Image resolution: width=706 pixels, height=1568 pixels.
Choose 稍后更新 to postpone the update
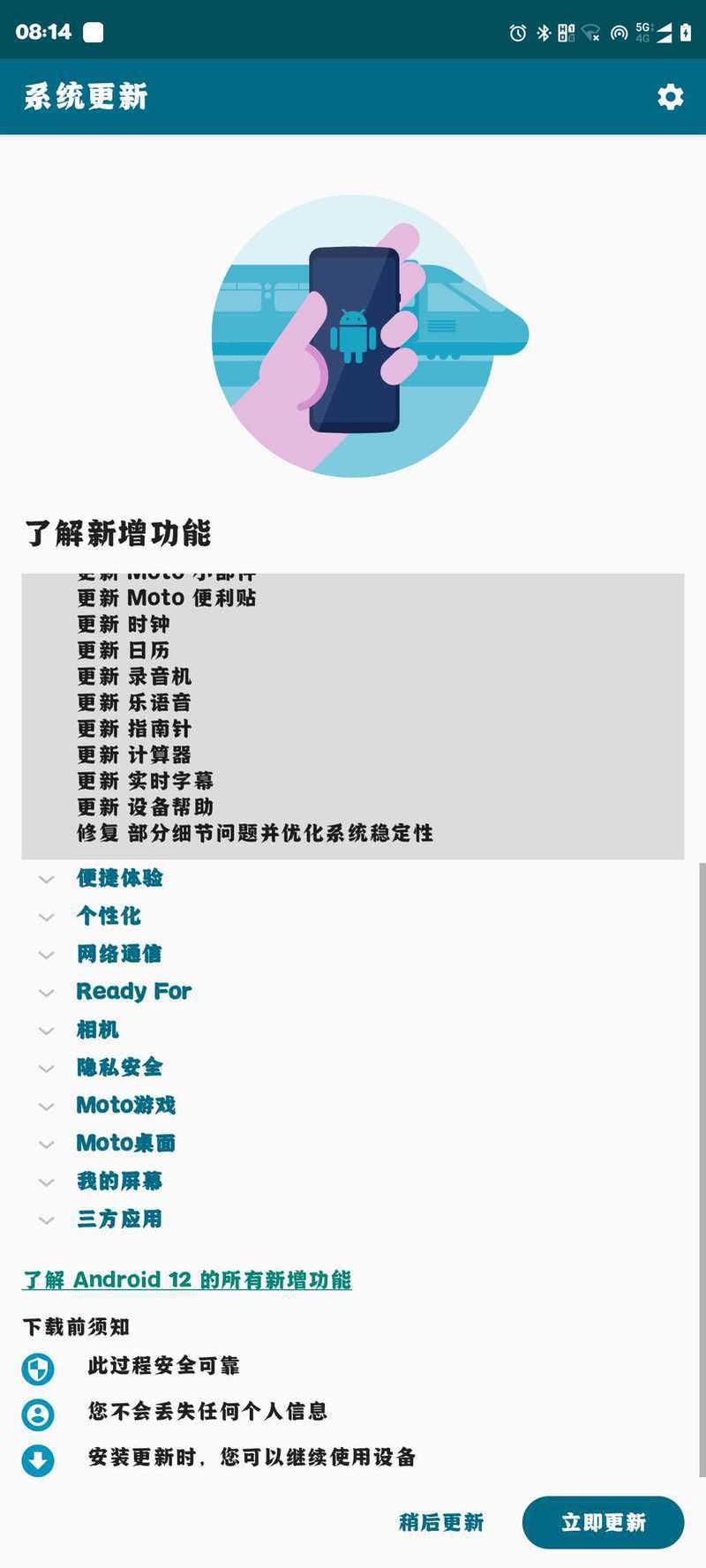tap(441, 1523)
